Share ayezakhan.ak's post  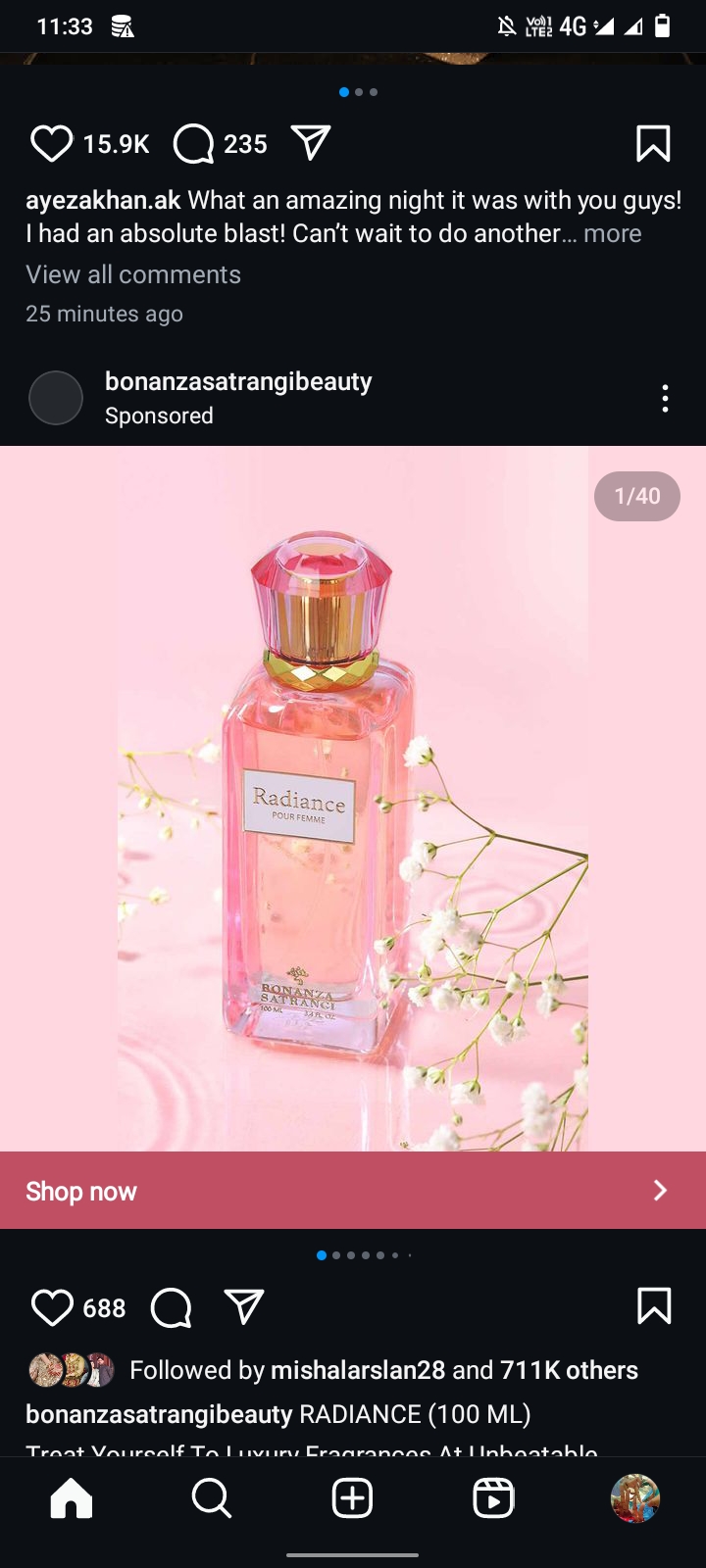tap(311, 143)
